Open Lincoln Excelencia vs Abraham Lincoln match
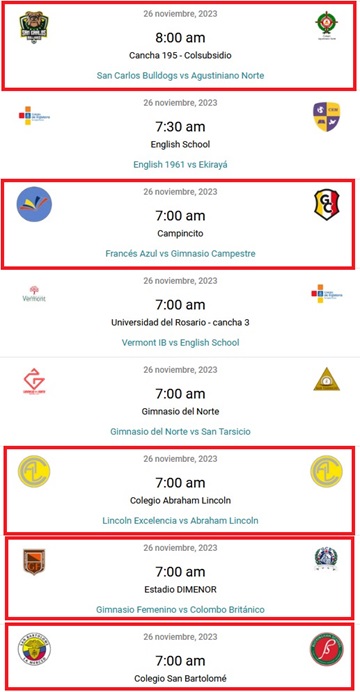Viewport: 360px width, 692px height. click(180, 521)
